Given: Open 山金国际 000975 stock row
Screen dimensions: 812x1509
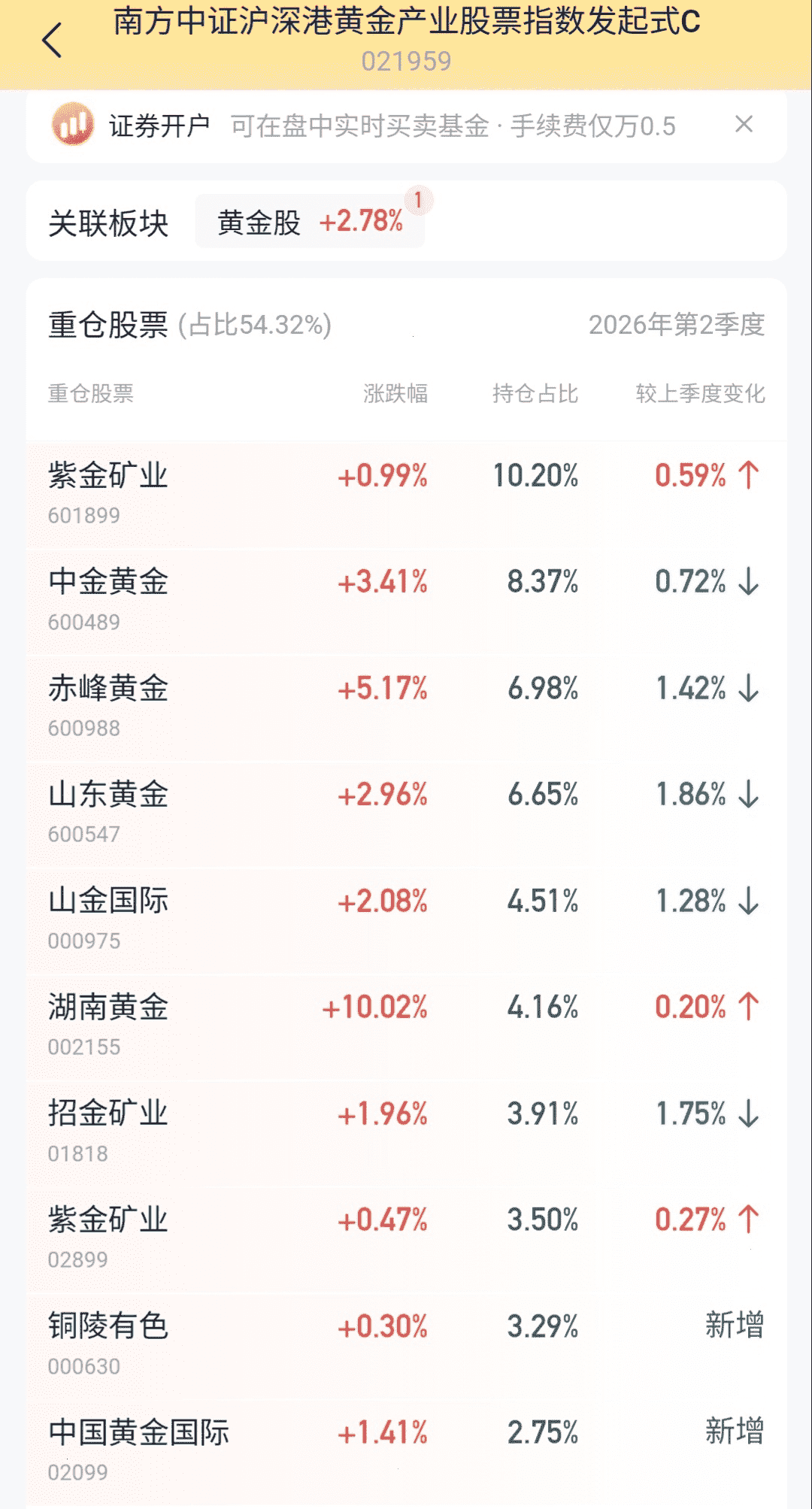Looking at the screenshot, I should coord(406,920).
